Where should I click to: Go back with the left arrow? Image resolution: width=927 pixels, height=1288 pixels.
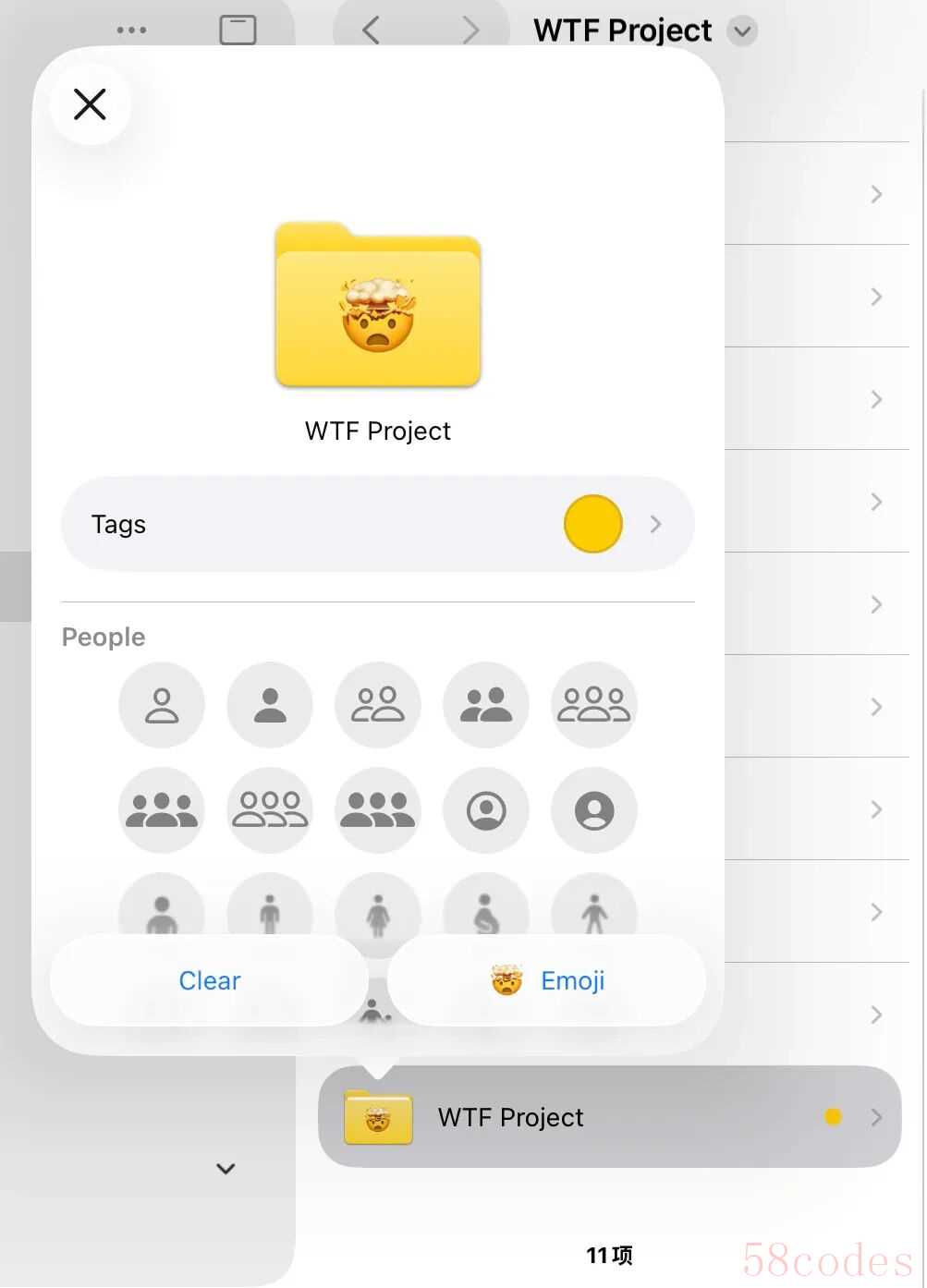pos(372,30)
